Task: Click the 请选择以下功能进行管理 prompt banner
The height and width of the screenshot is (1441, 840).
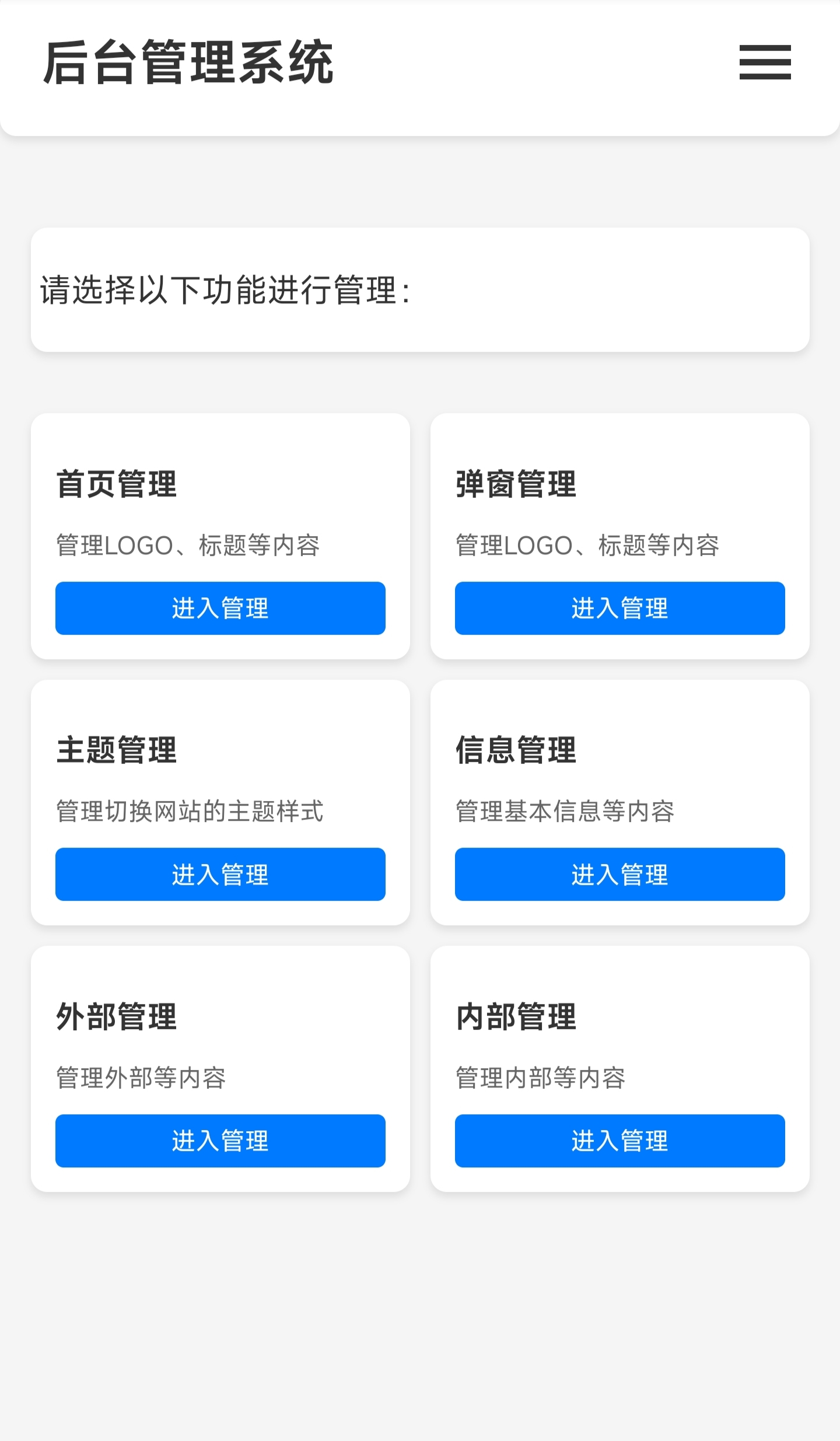Action: 225,289
